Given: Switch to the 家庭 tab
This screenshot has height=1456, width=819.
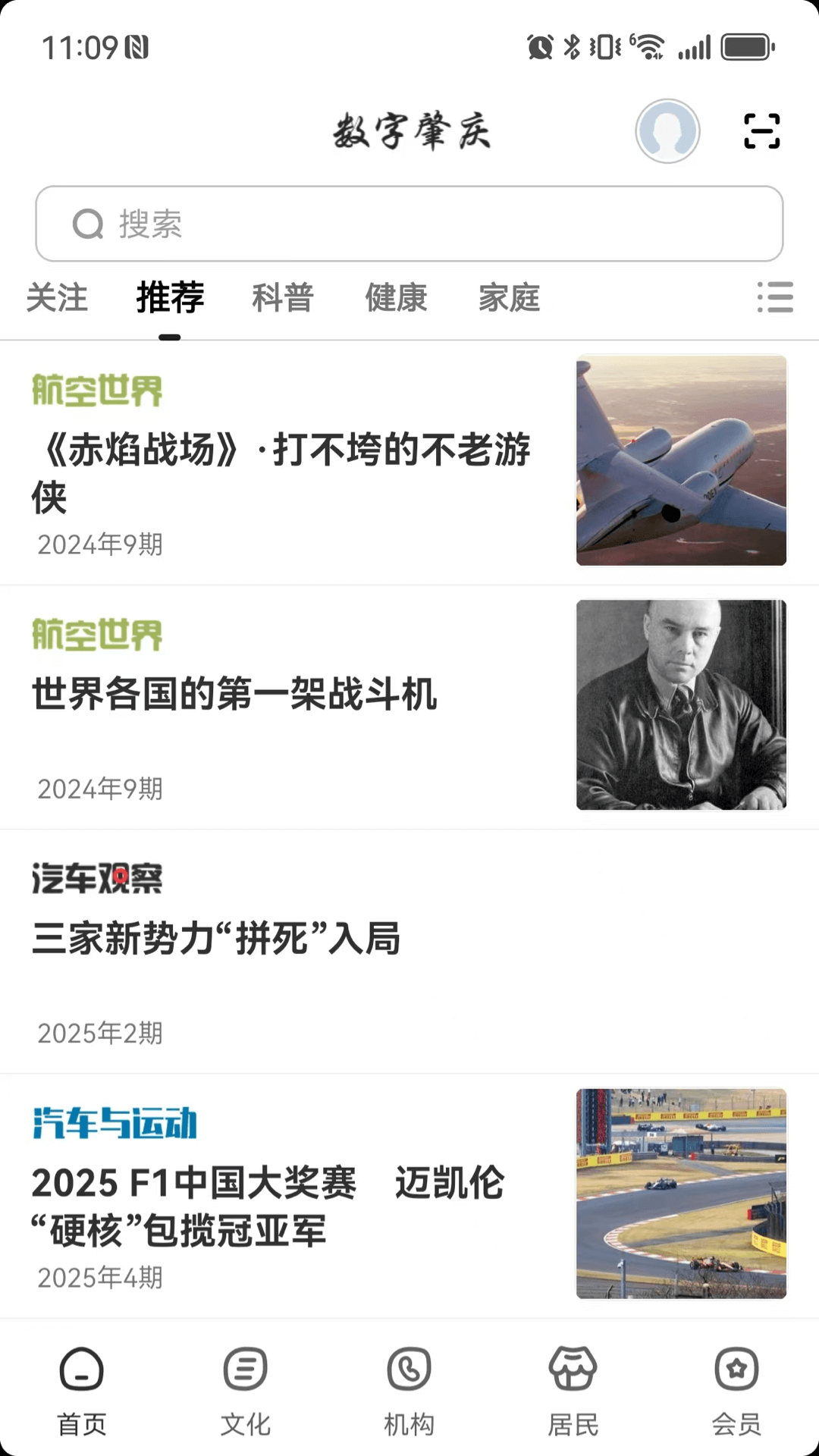Looking at the screenshot, I should (509, 297).
